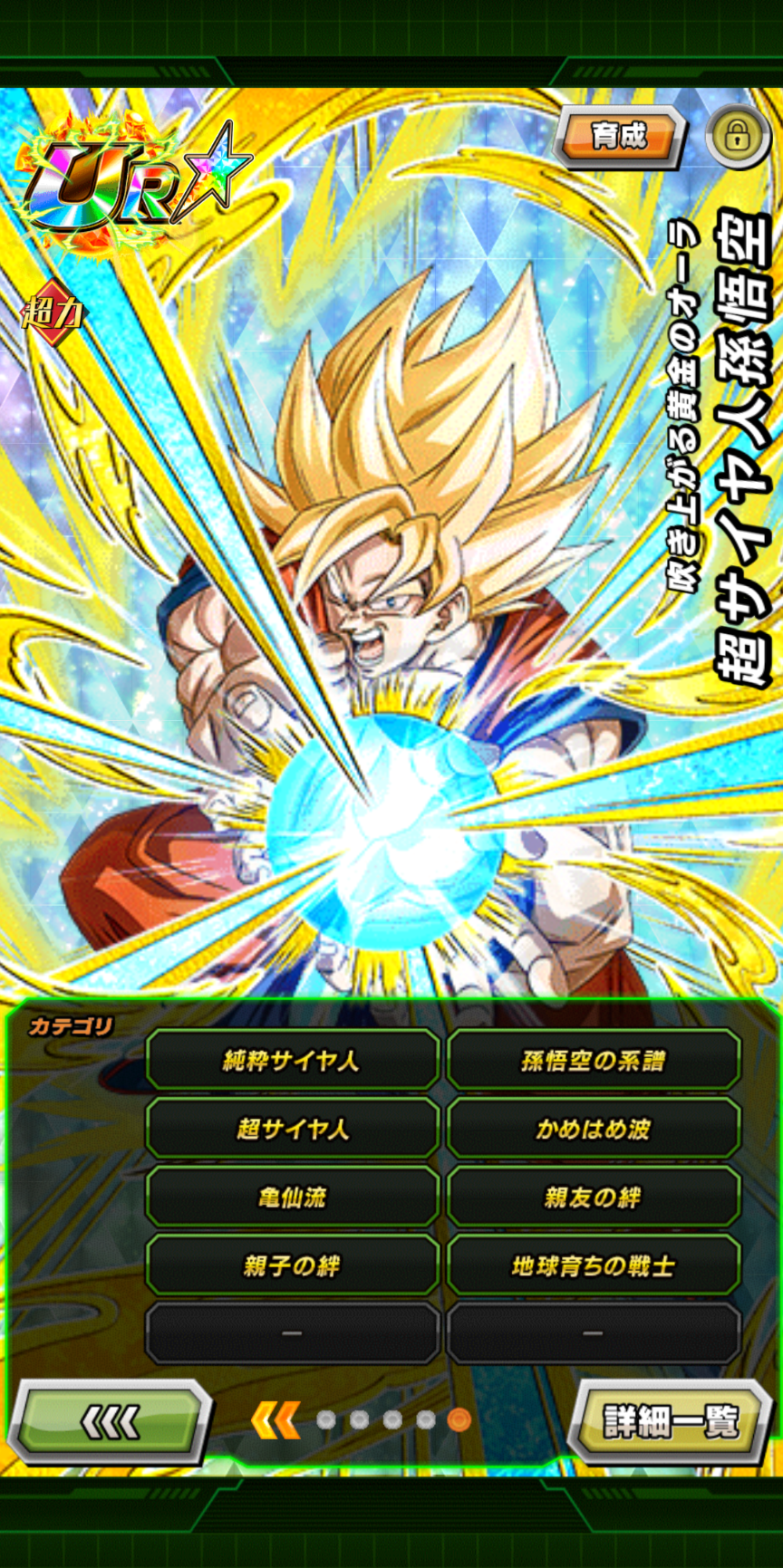The width and height of the screenshot is (783, 1568).
Task: Go back with the green arrow button
Action: pyautogui.click(x=110, y=1421)
